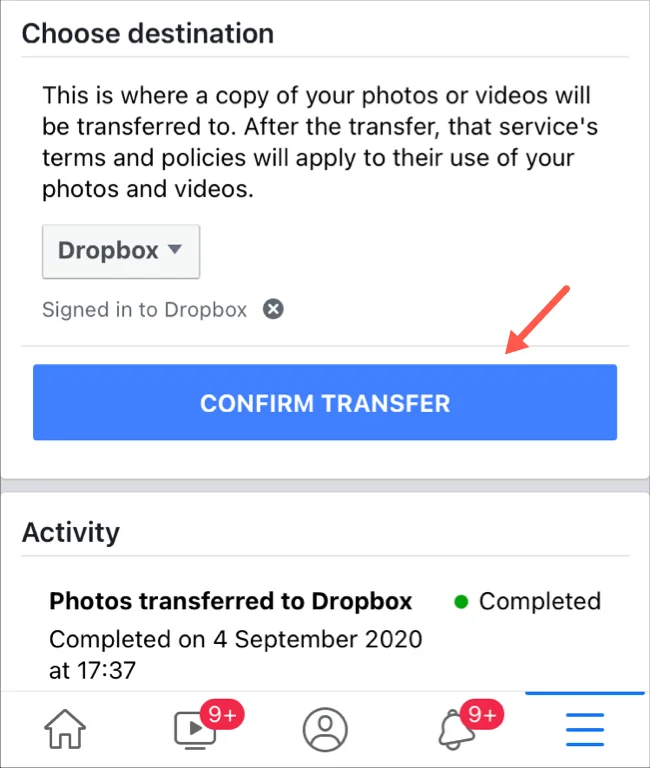Image resolution: width=650 pixels, height=768 pixels.
Task: Switch to the Watch videos tab
Action: (194, 729)
